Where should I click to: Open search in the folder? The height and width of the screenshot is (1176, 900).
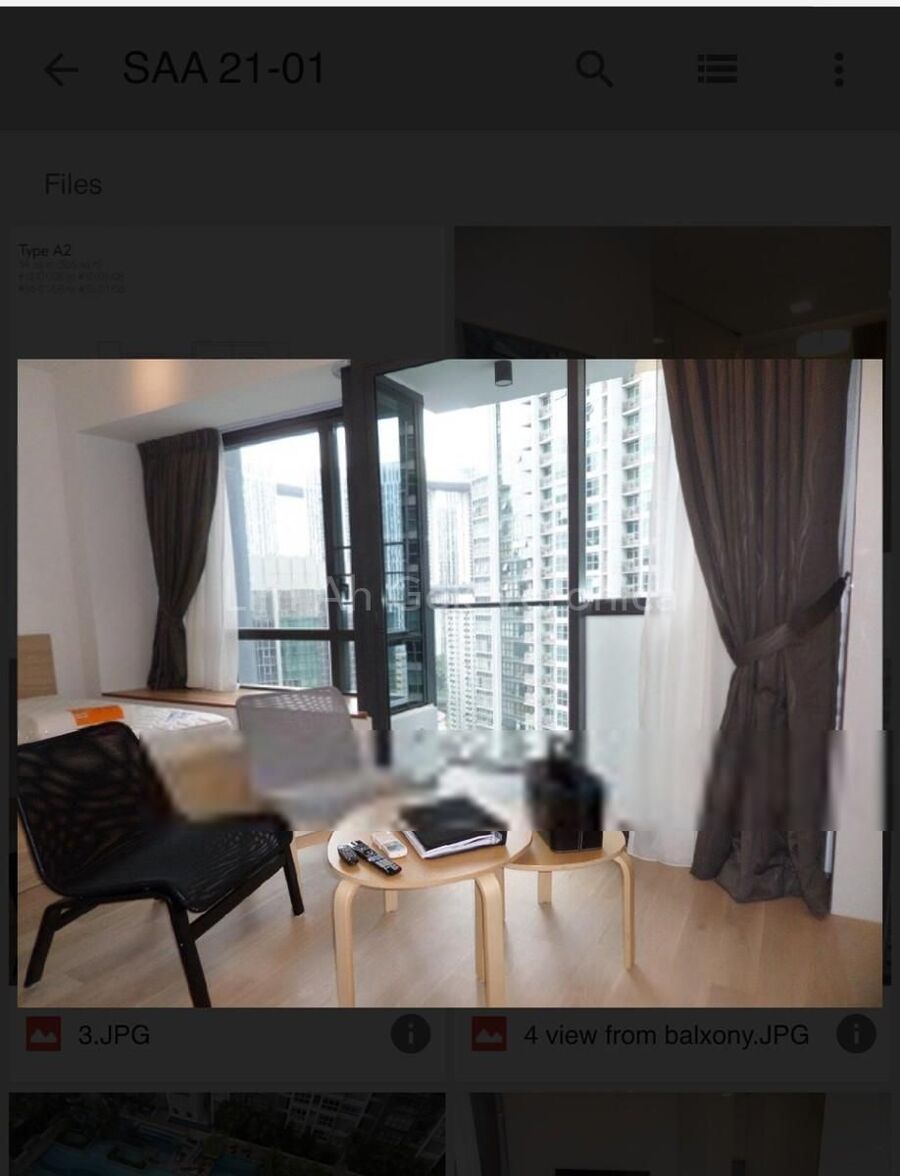(x=594, y=69)
